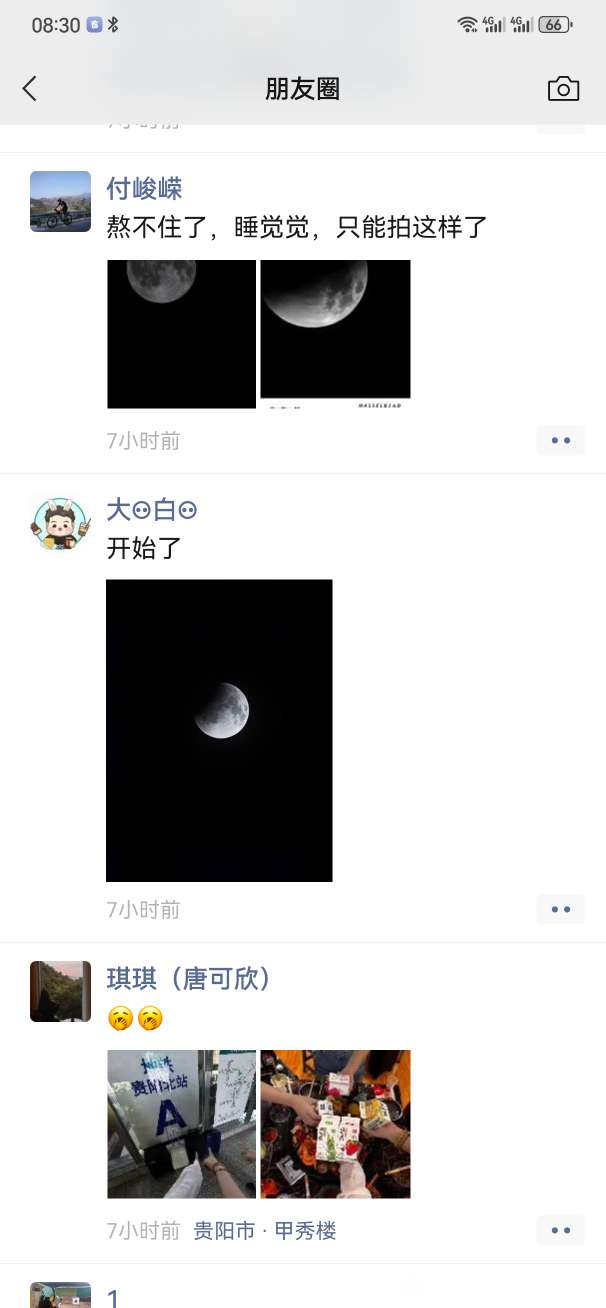Open 大⊙白⊙'s avatar
Screen dimensions: 606x1308
60,523
